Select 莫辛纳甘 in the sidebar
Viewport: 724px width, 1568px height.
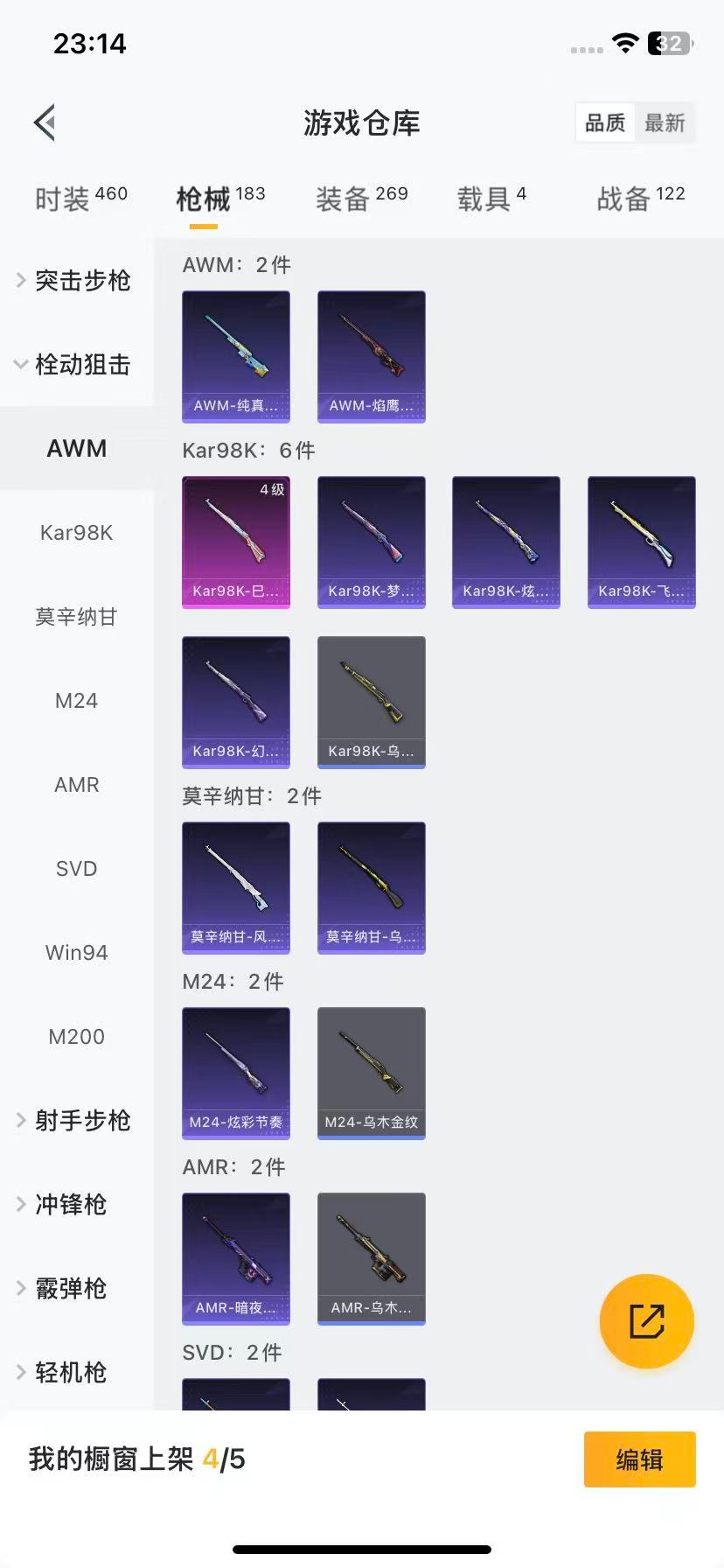tap(77, 617)
